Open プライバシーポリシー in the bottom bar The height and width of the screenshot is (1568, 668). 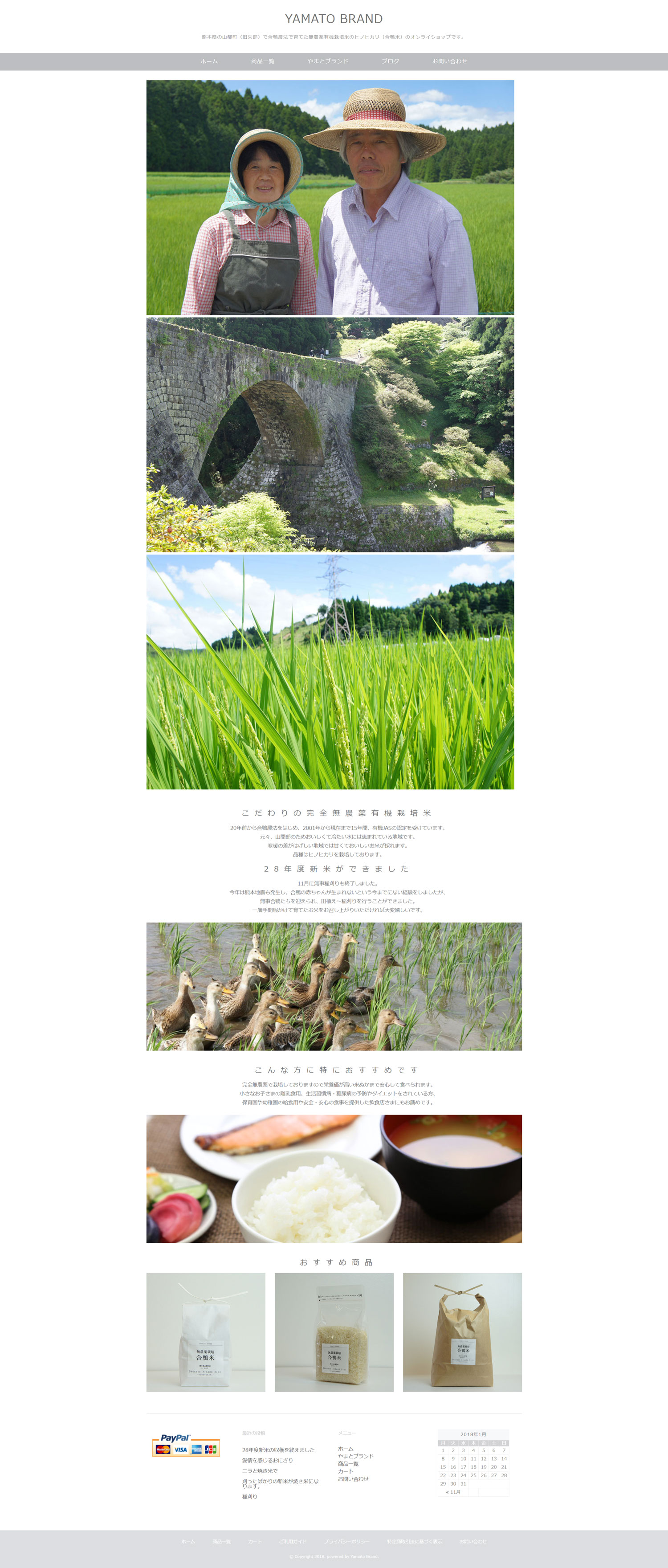[x=347, y=1542]
